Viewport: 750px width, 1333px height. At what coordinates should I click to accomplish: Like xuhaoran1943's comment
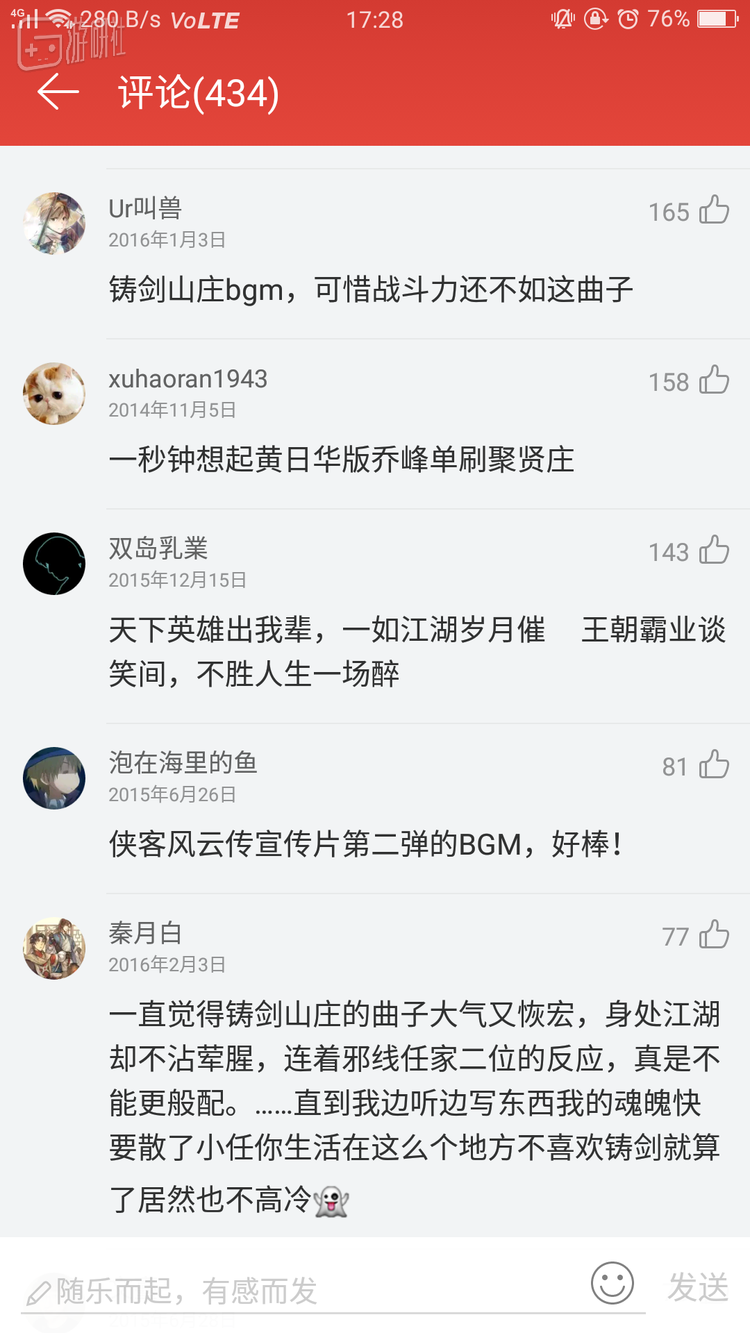tap(714, 380)
